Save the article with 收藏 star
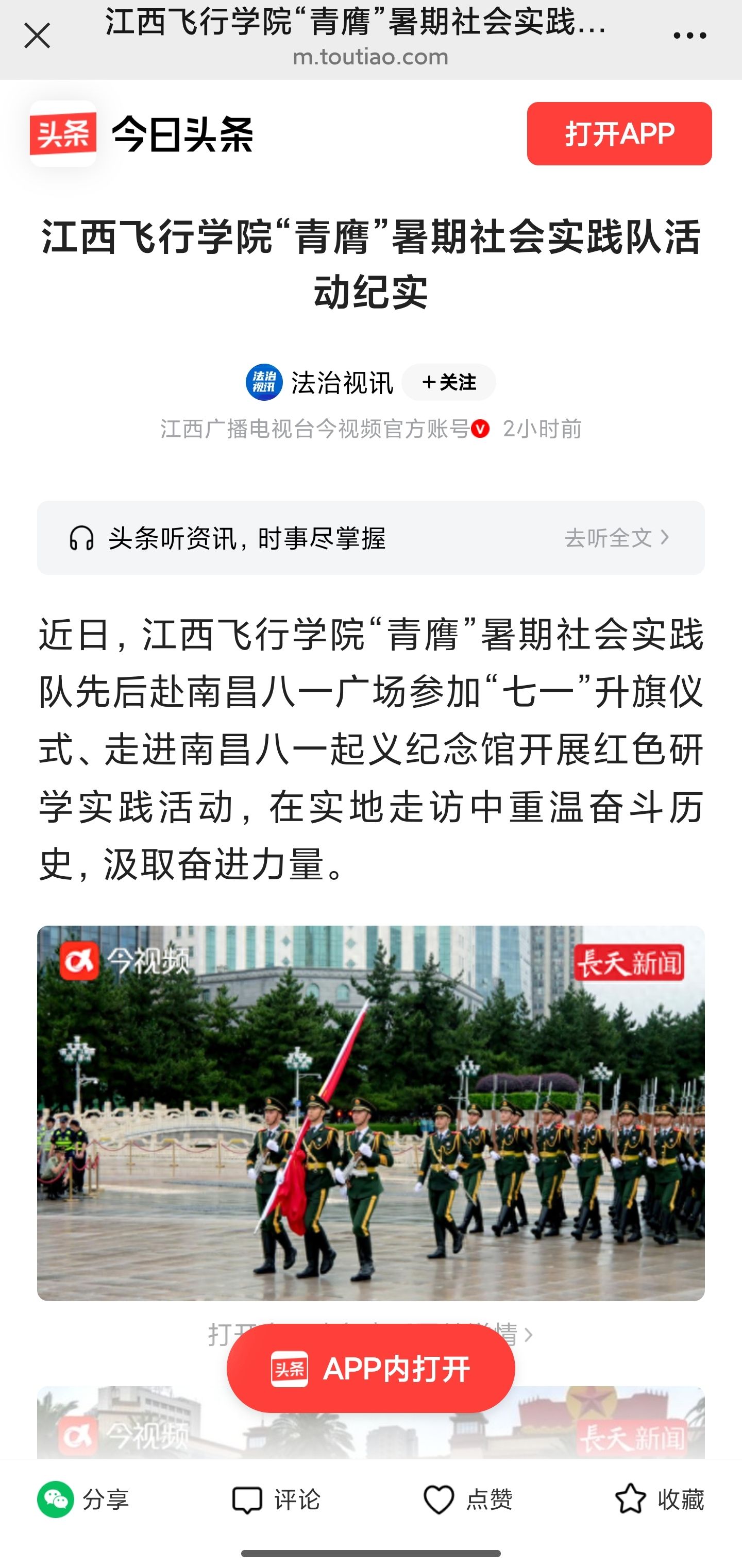 coord(659,1499)
